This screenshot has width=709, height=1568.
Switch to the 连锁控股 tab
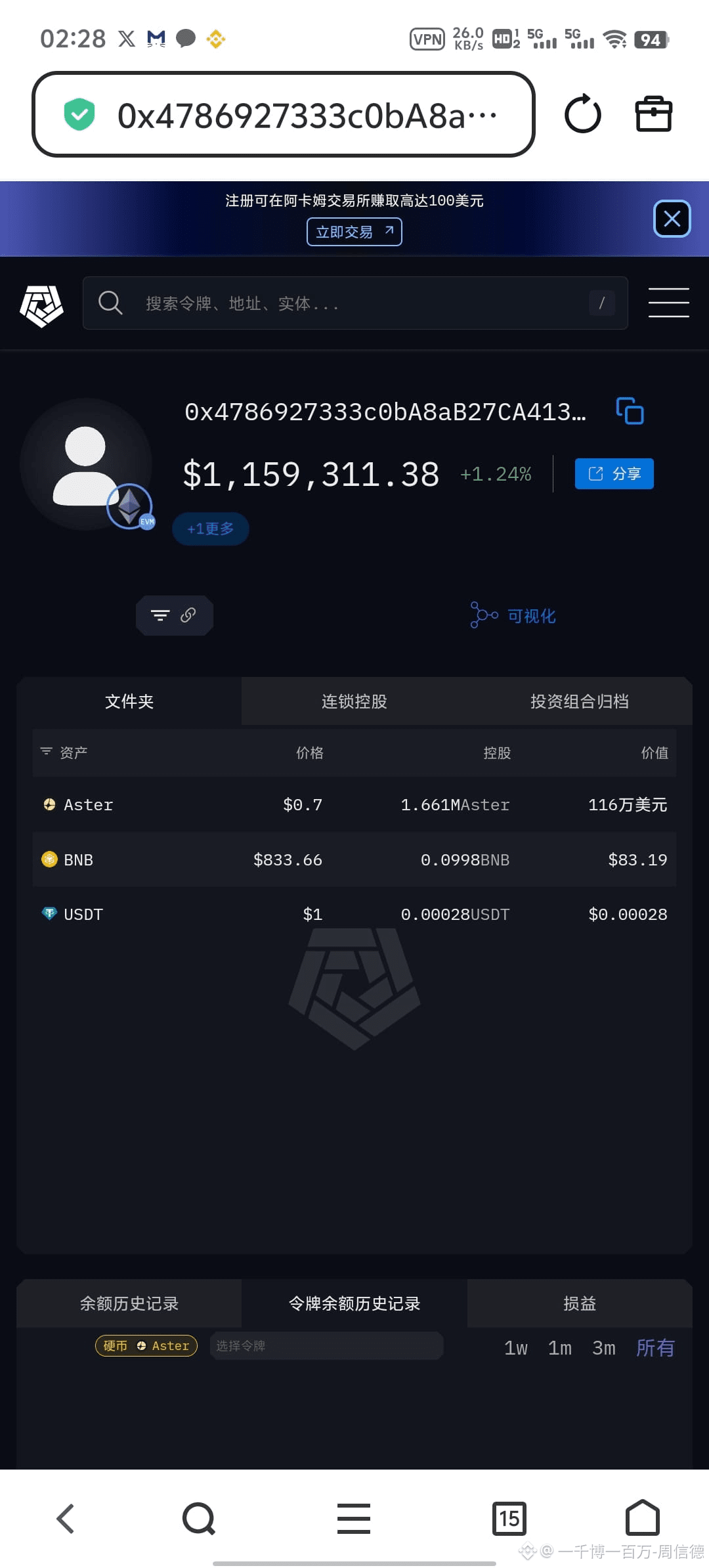354,701
